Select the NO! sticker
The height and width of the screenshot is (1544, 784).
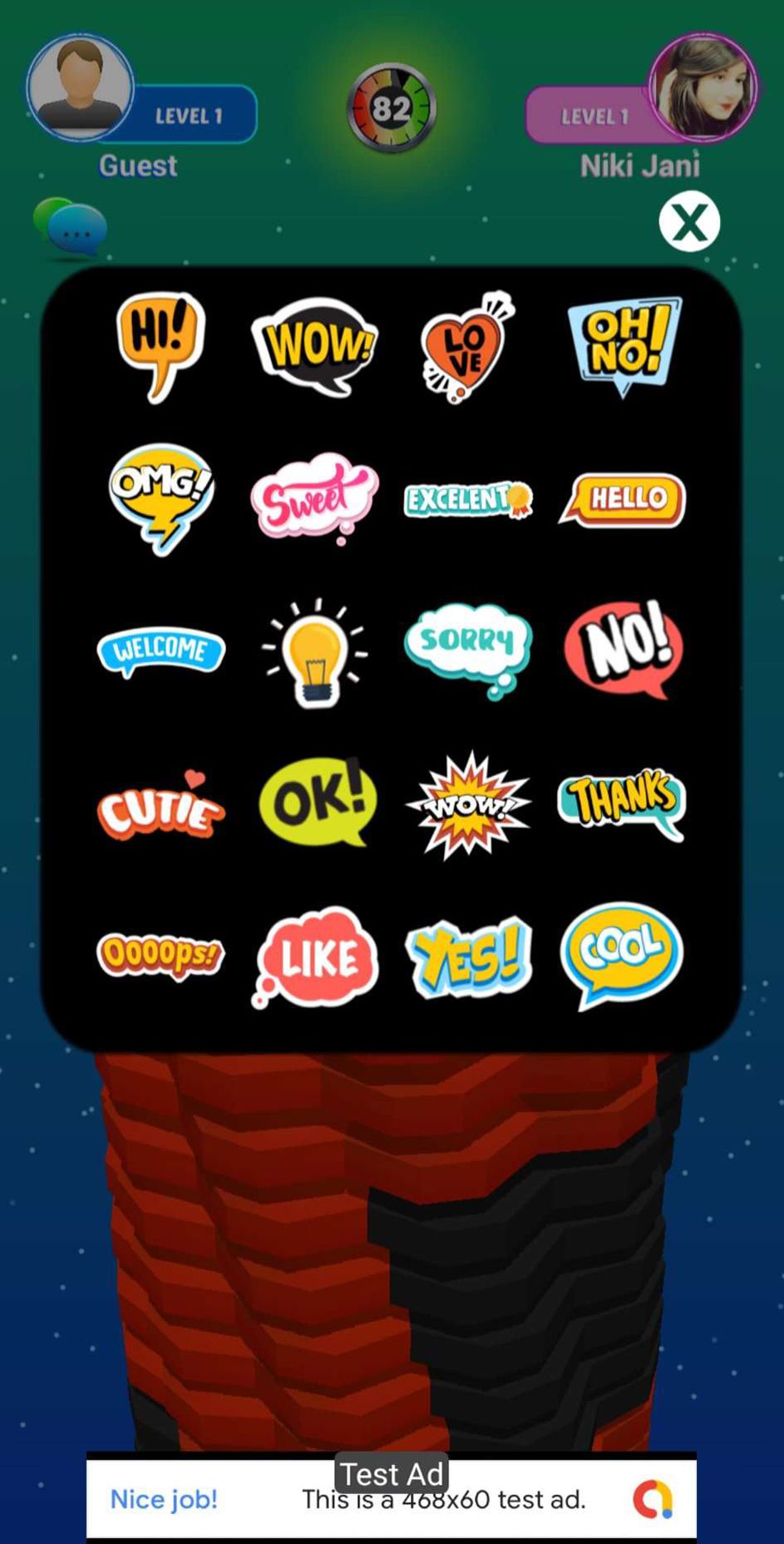coord(624,649)
